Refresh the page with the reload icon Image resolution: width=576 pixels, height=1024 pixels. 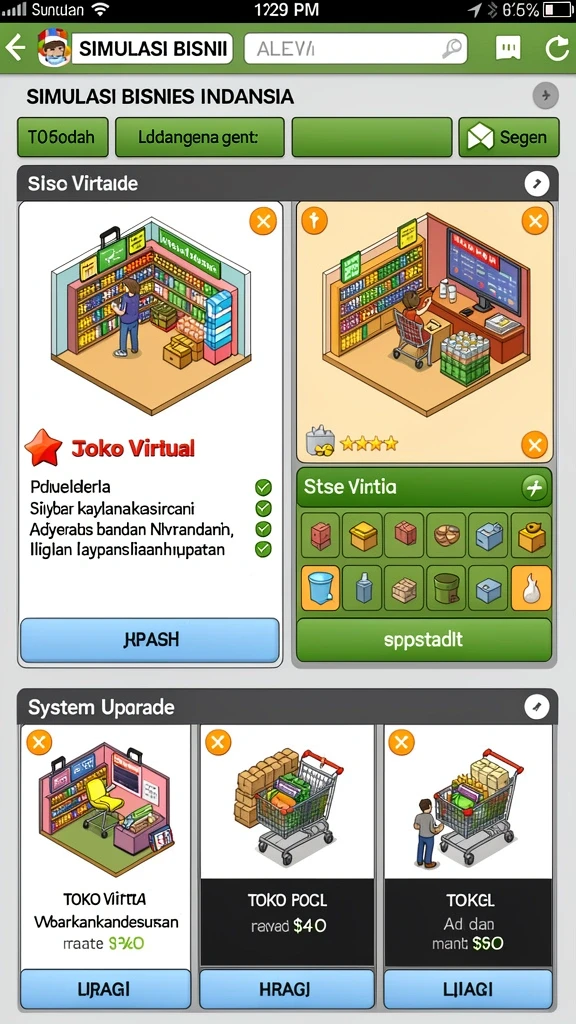[556, 48]
